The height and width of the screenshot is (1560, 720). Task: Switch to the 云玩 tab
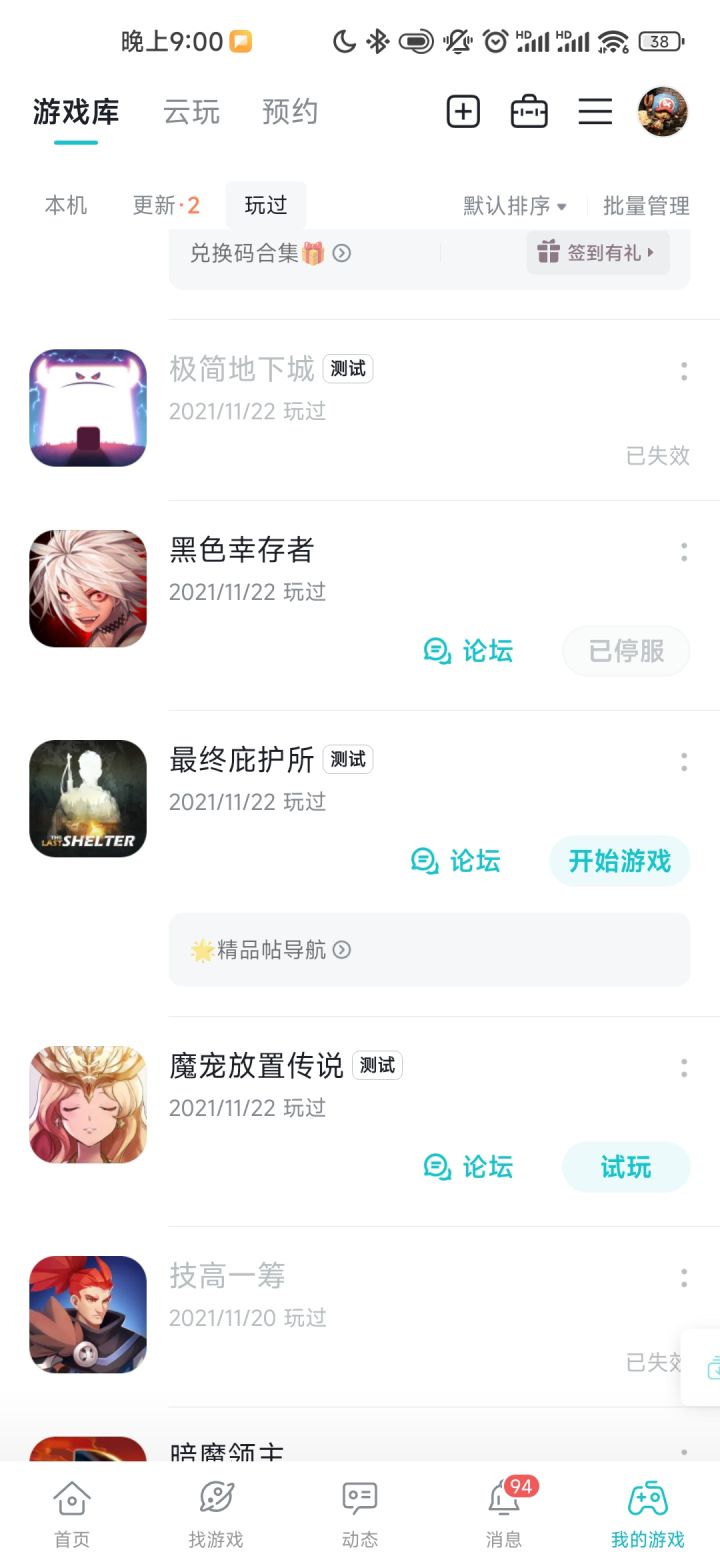point(190,113)
